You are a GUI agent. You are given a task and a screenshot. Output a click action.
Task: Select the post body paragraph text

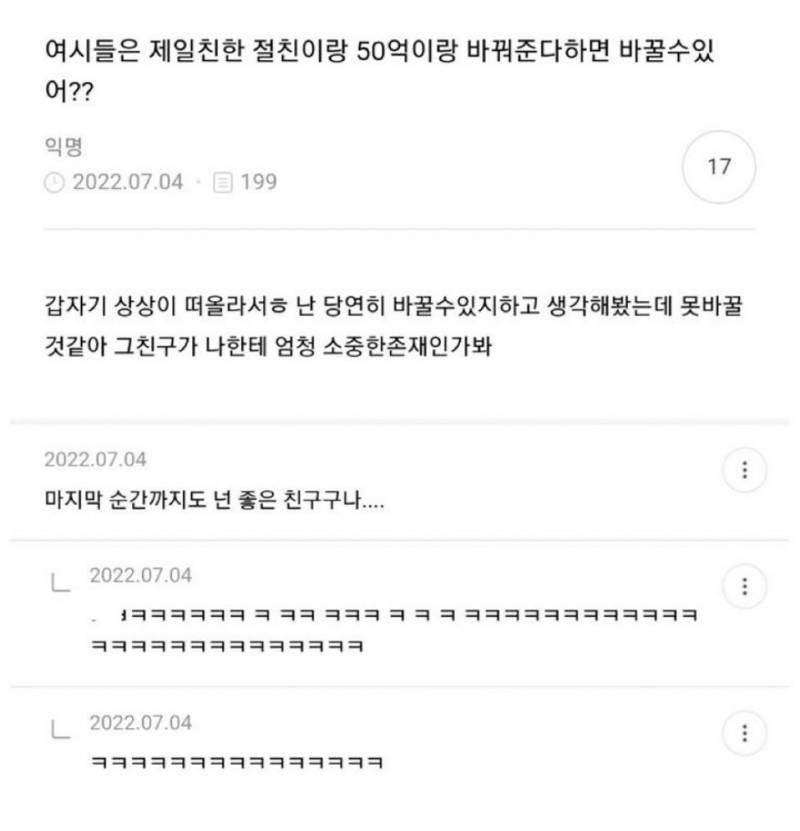pos(400,326)
